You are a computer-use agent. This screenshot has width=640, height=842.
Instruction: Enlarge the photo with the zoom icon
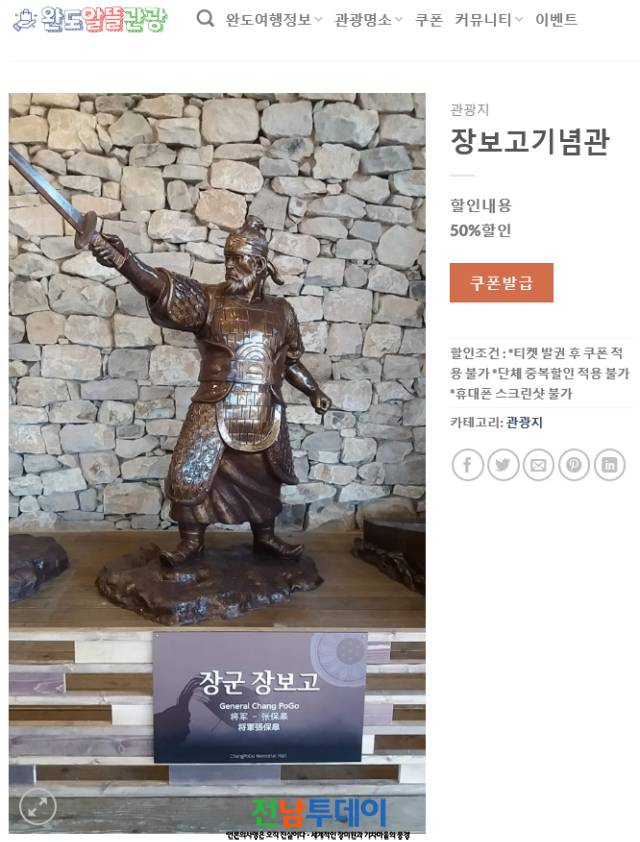pyautogui.click(x=38, y=807)
